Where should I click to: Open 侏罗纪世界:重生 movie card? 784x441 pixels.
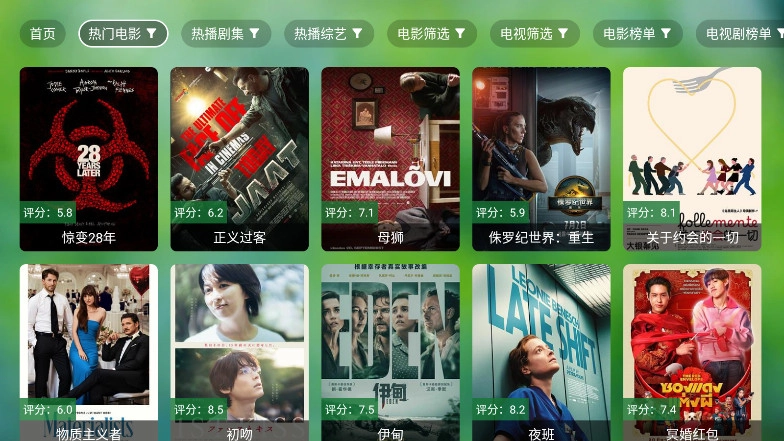tap(541, 158)
